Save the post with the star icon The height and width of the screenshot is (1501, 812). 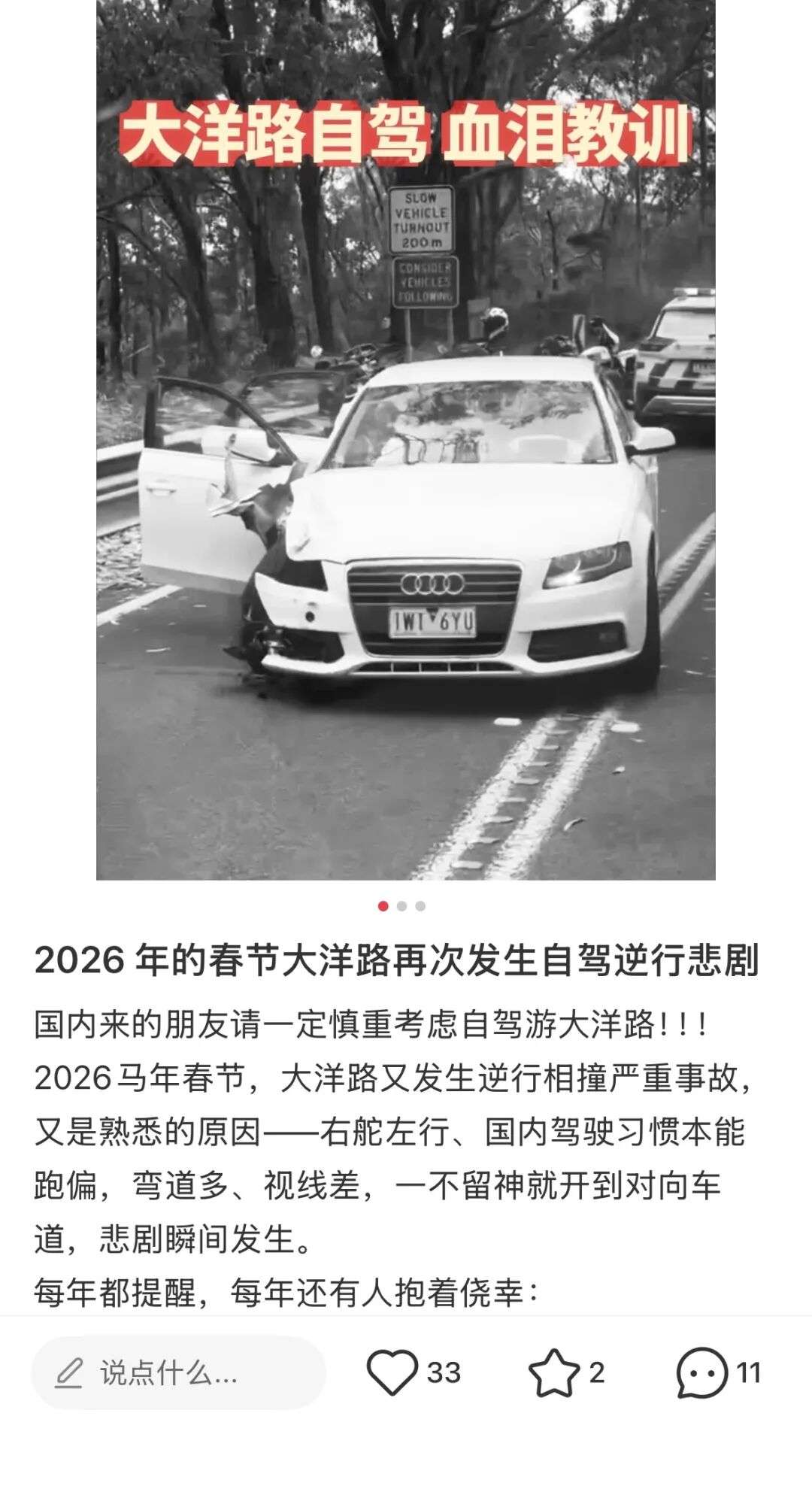(x=554, y=1372)
